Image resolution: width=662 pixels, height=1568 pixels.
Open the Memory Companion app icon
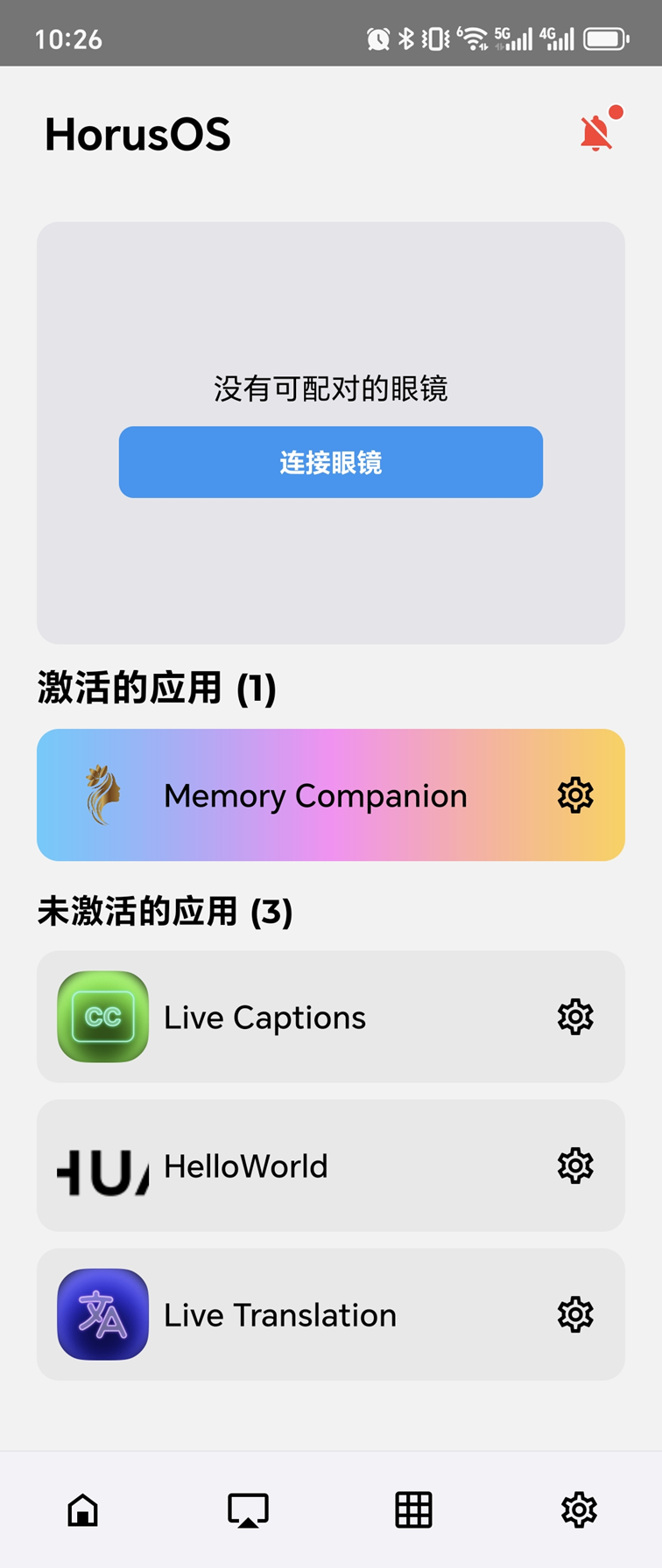(102, 794)
